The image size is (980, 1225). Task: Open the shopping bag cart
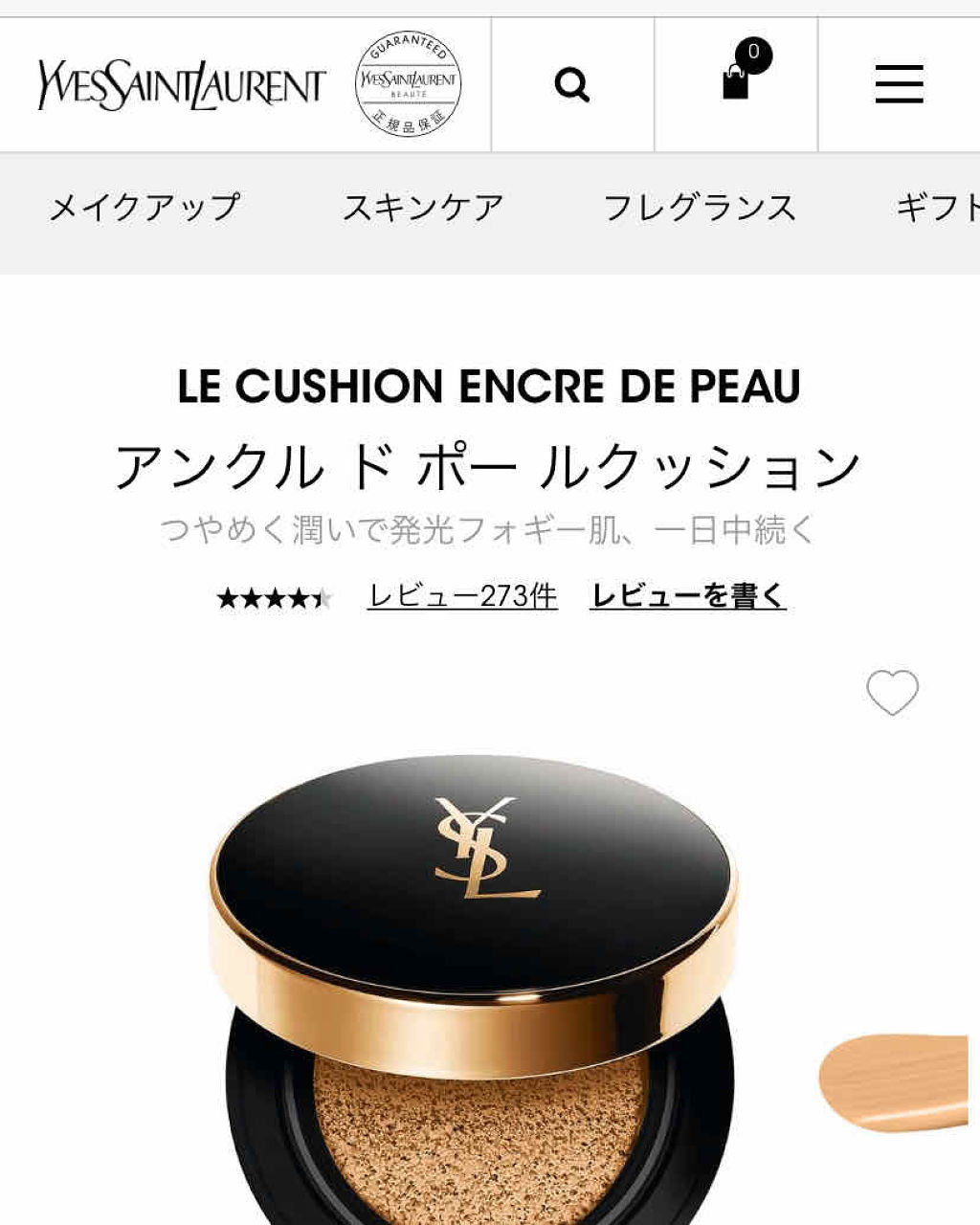736,82
